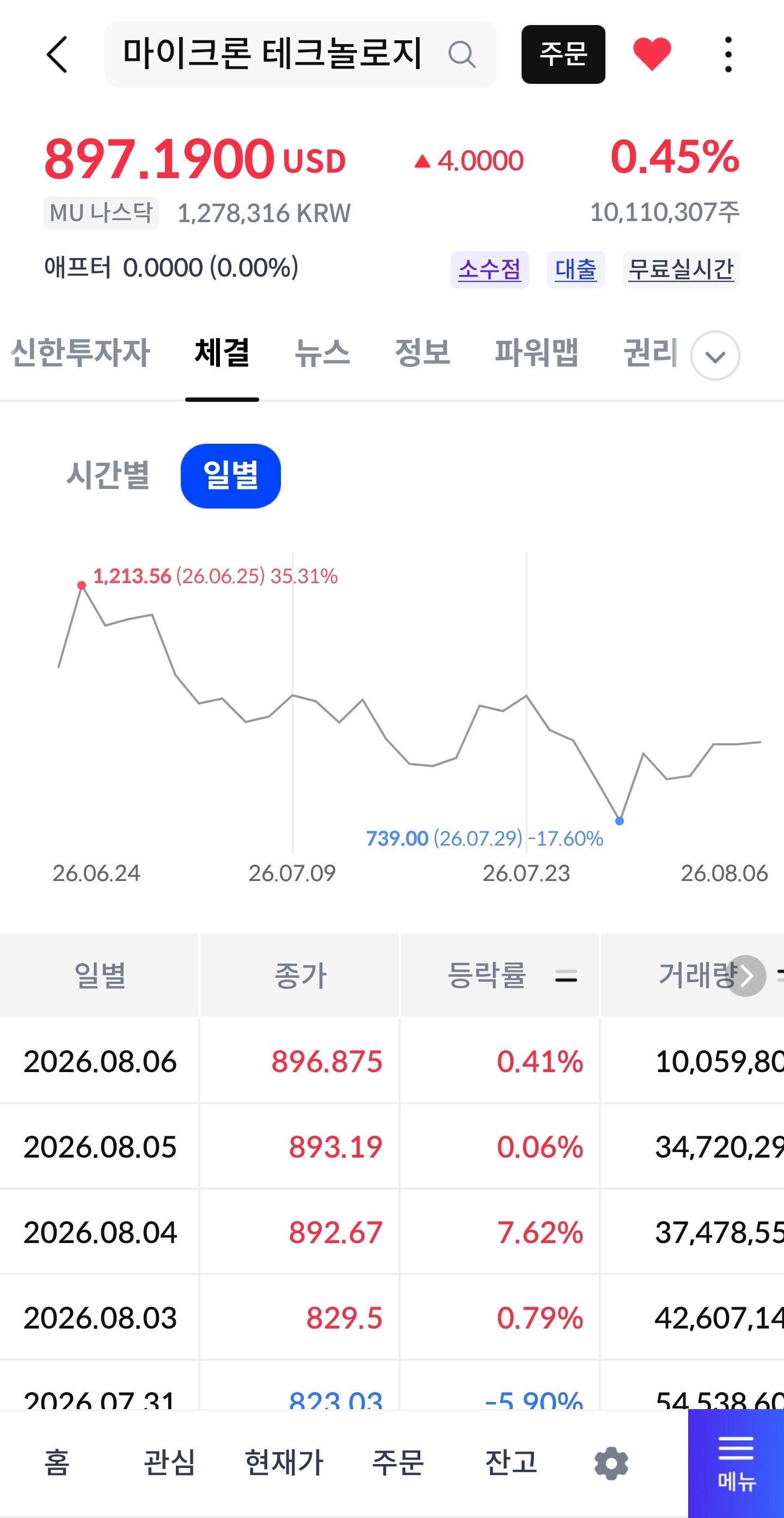Open the settings gear icon
The width and height of the screenshot is (784, 1518).
(x=611, y=1463)
